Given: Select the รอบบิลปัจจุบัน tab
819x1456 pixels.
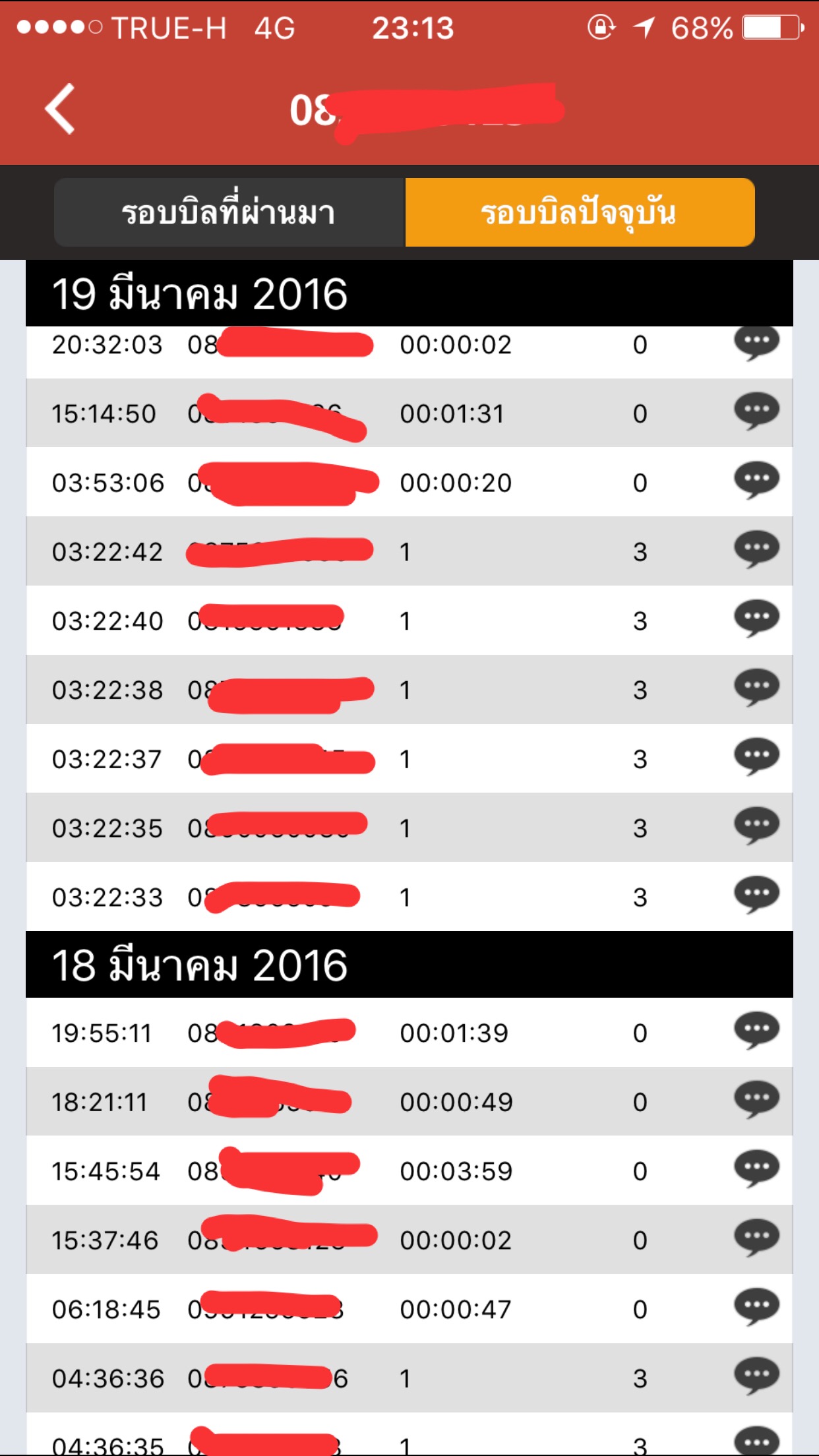Looking at the screenshot, I should pyautogui.click(x=580, y=212).
